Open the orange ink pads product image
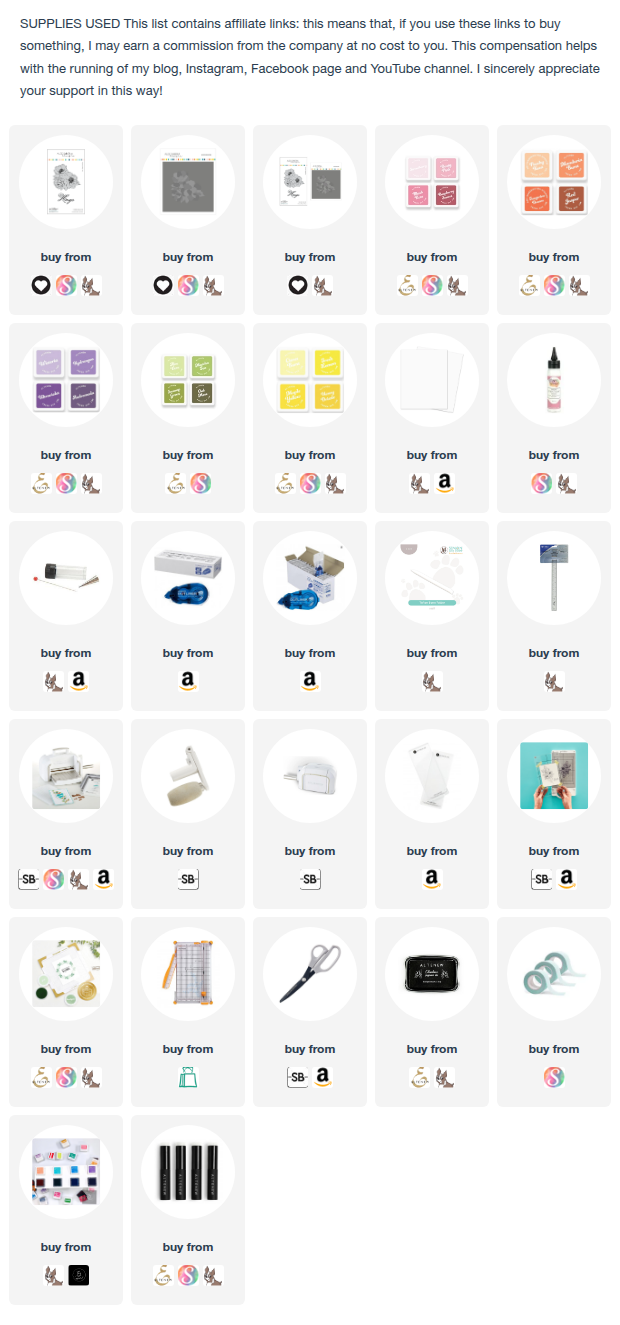This screenshot has height=1325, width=620. click(553, 180)
